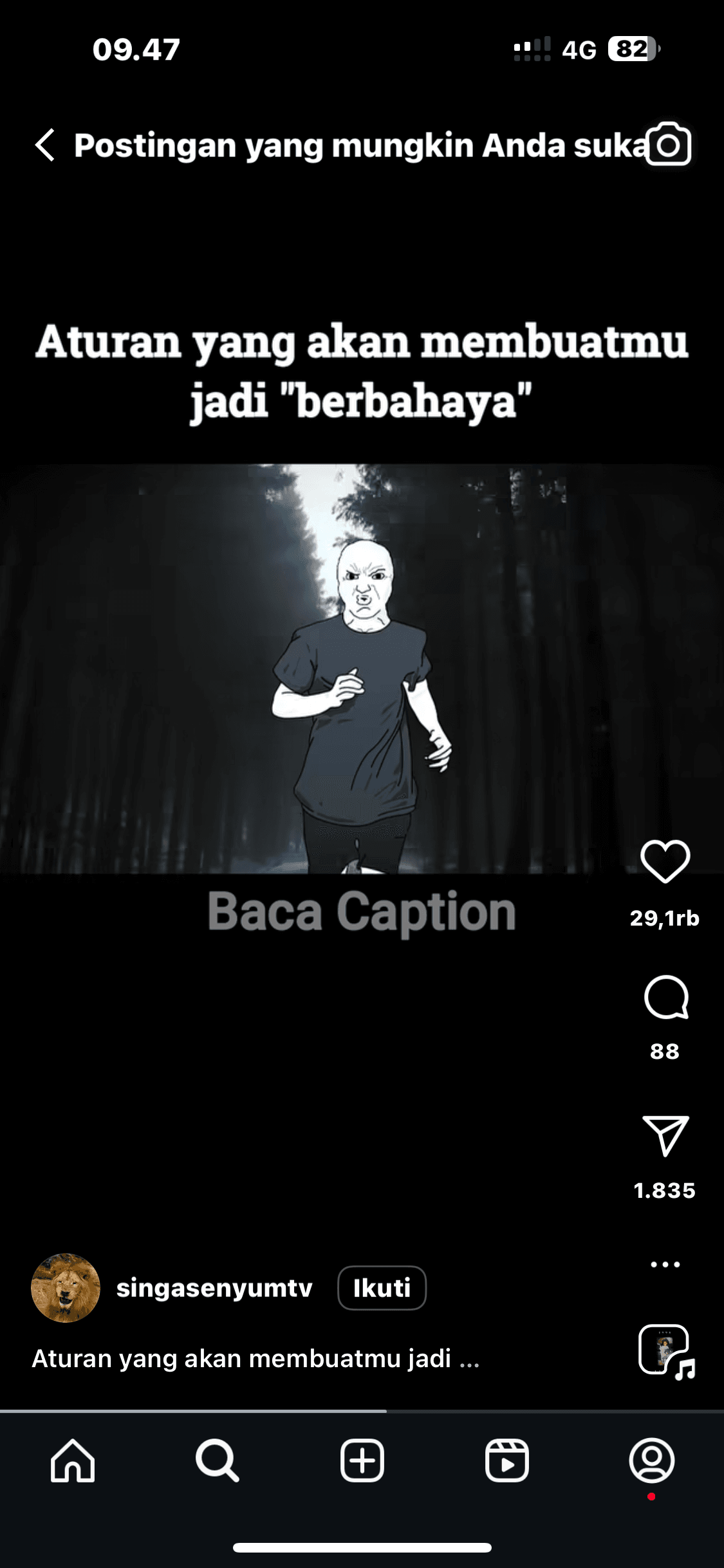Open the camera icon

click(x=669, y=144)
